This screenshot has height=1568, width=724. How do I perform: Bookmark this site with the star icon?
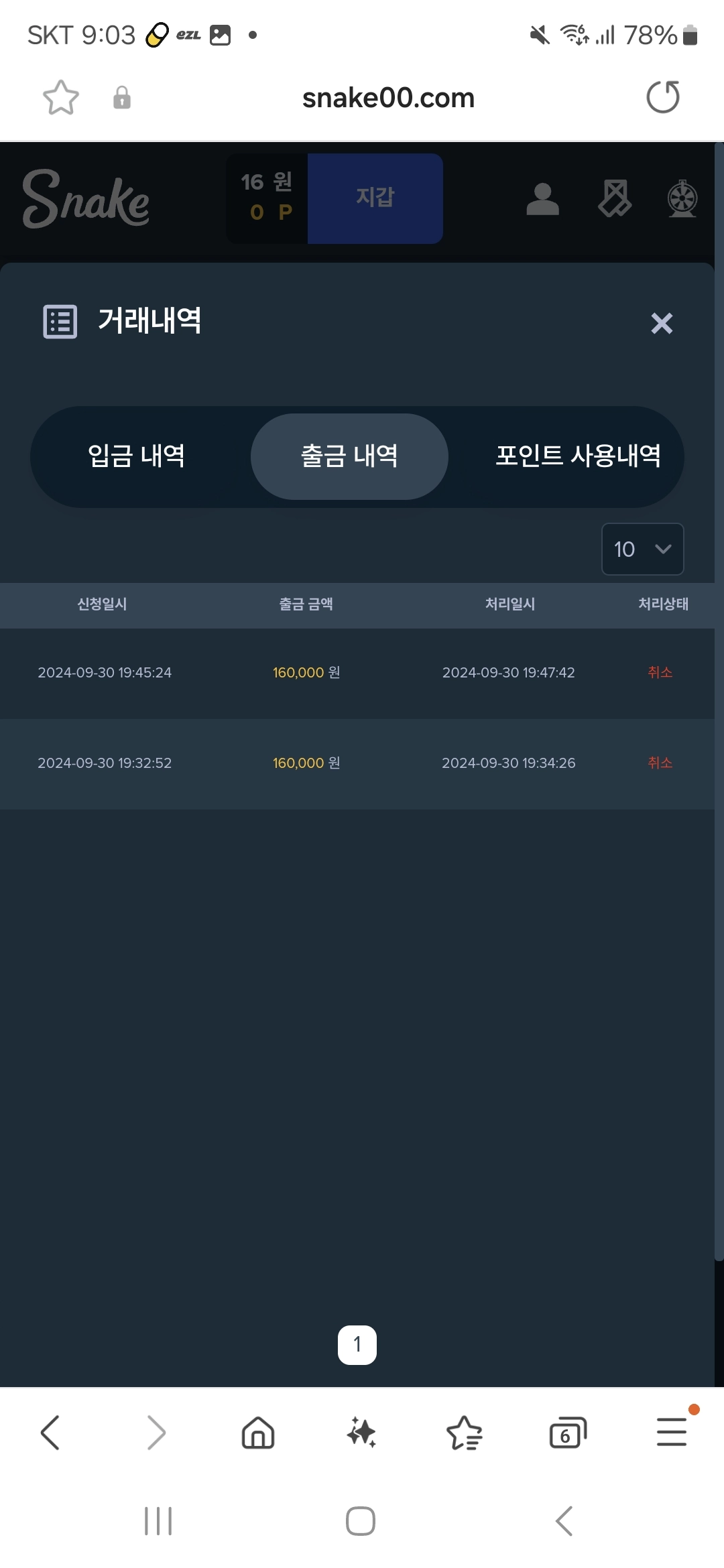pyautogui.click(x=61, y=98)
